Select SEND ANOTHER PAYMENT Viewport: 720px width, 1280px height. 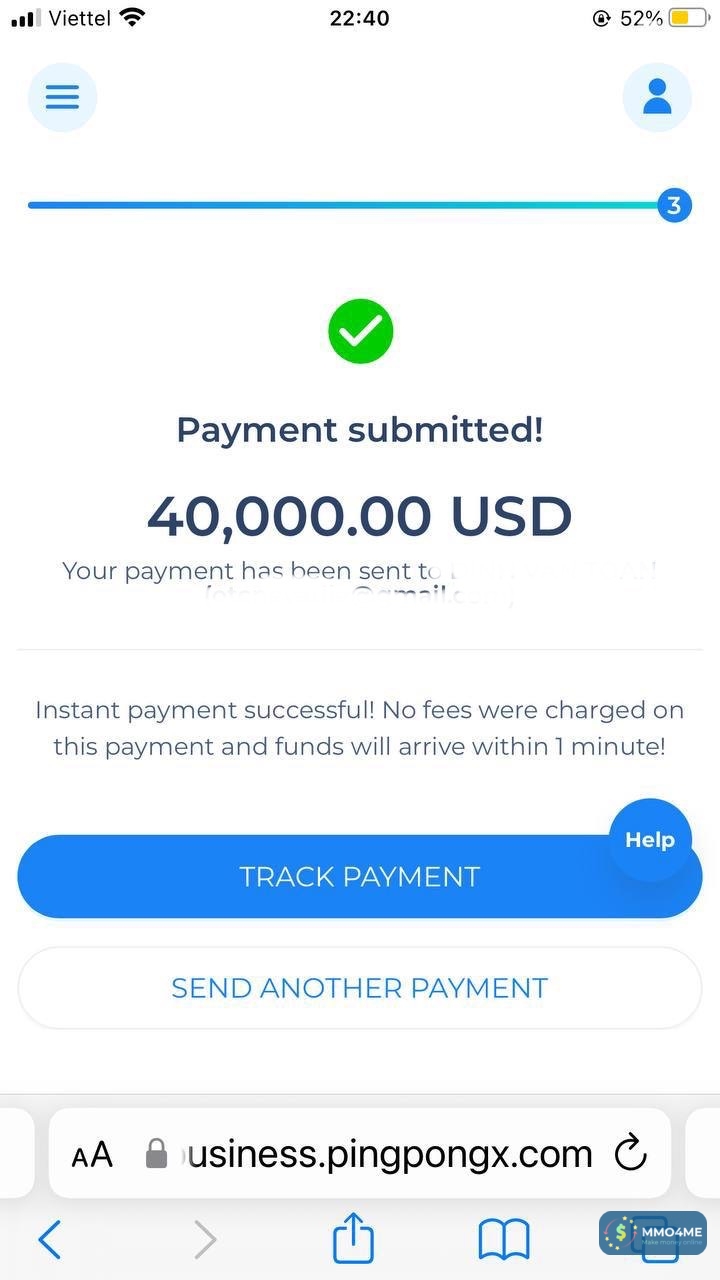pos(360,988)
